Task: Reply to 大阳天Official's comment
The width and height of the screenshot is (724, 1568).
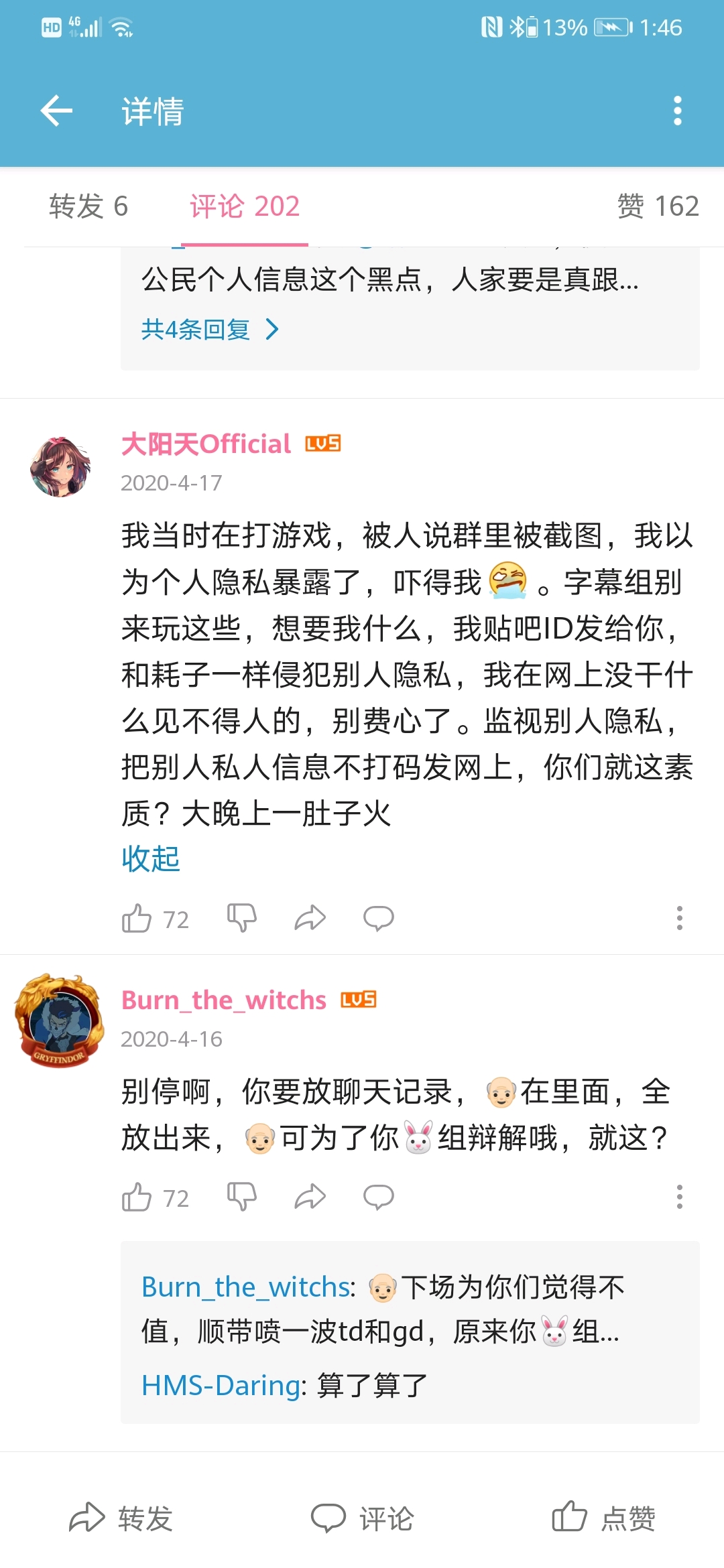Action: click(378, 918)
